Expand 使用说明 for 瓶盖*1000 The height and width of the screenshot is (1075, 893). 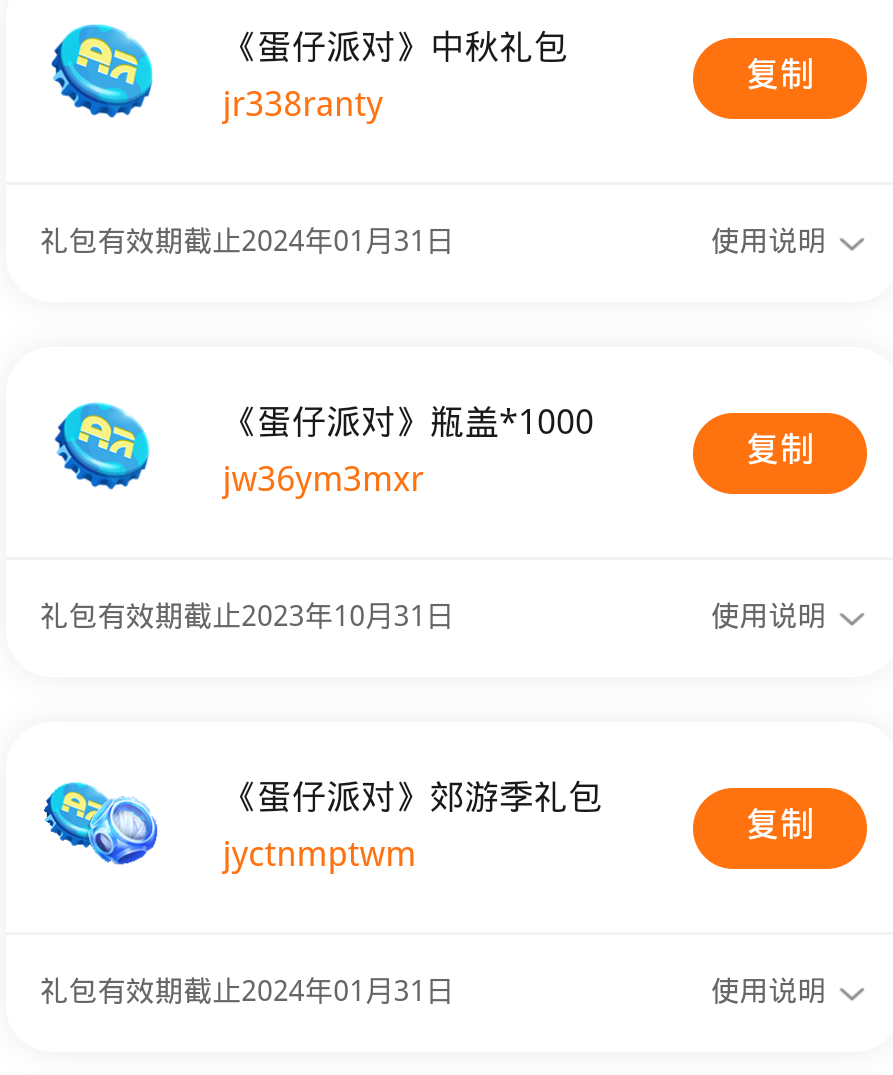tap(787, 617)
